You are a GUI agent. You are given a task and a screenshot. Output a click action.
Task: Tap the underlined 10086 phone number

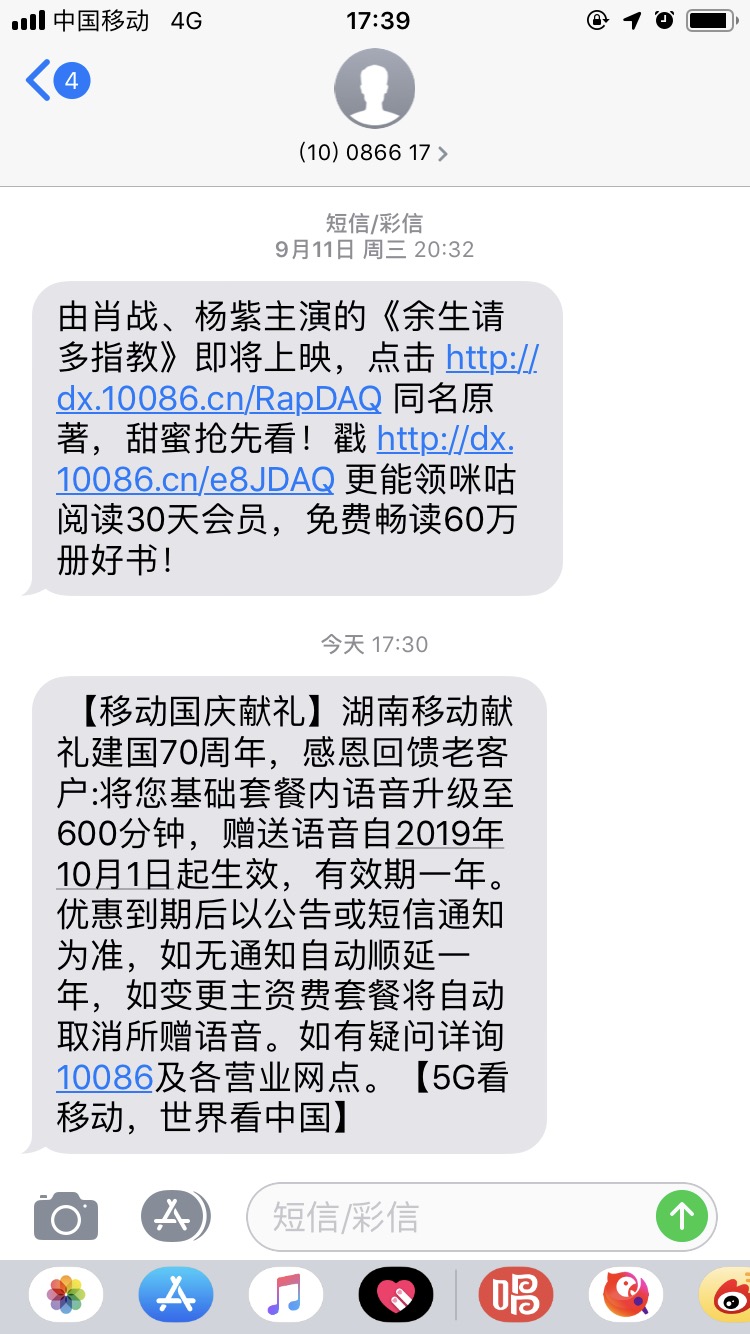click(x=104, y=1077)
